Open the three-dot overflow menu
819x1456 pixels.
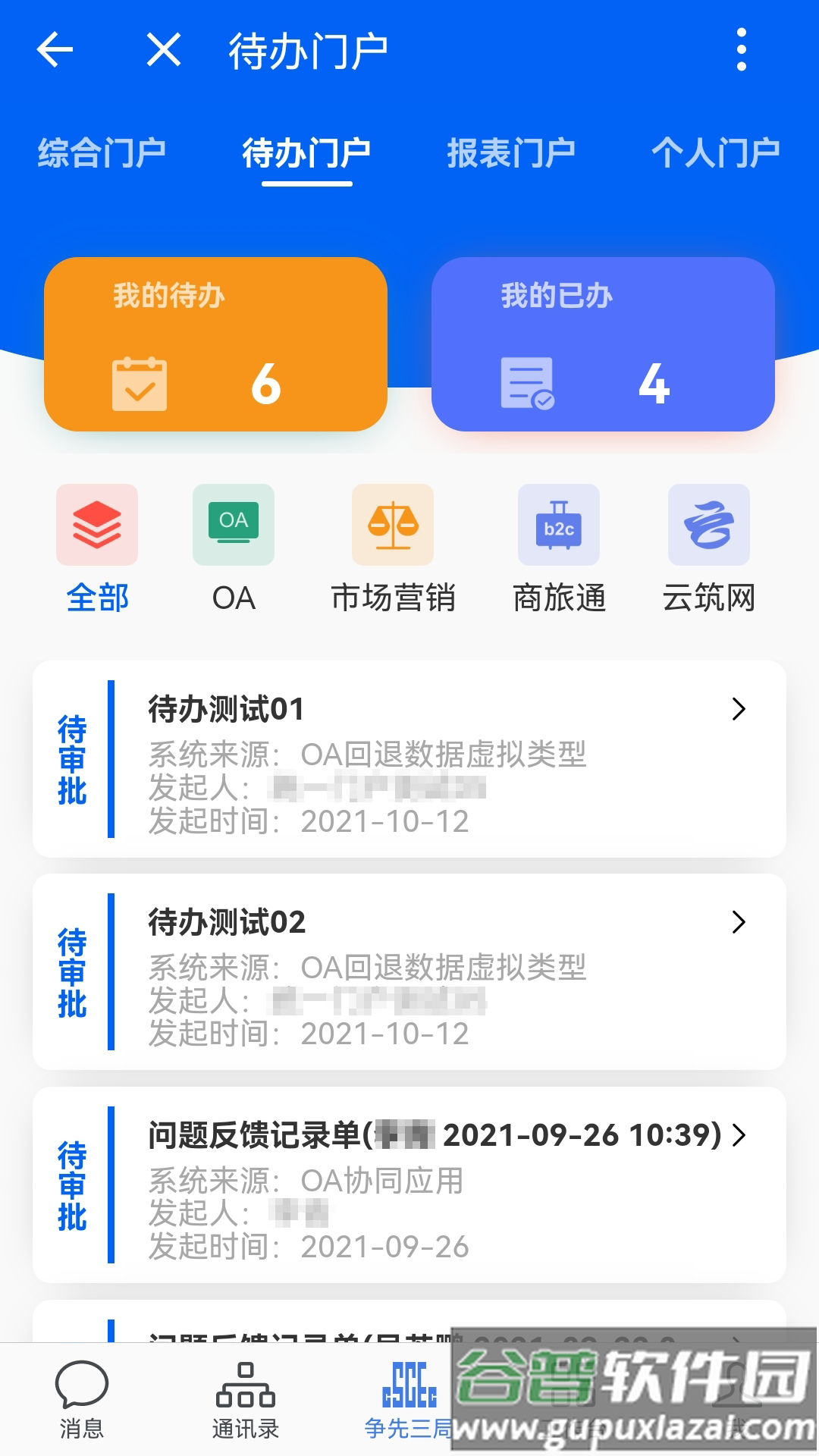point(739,51)
